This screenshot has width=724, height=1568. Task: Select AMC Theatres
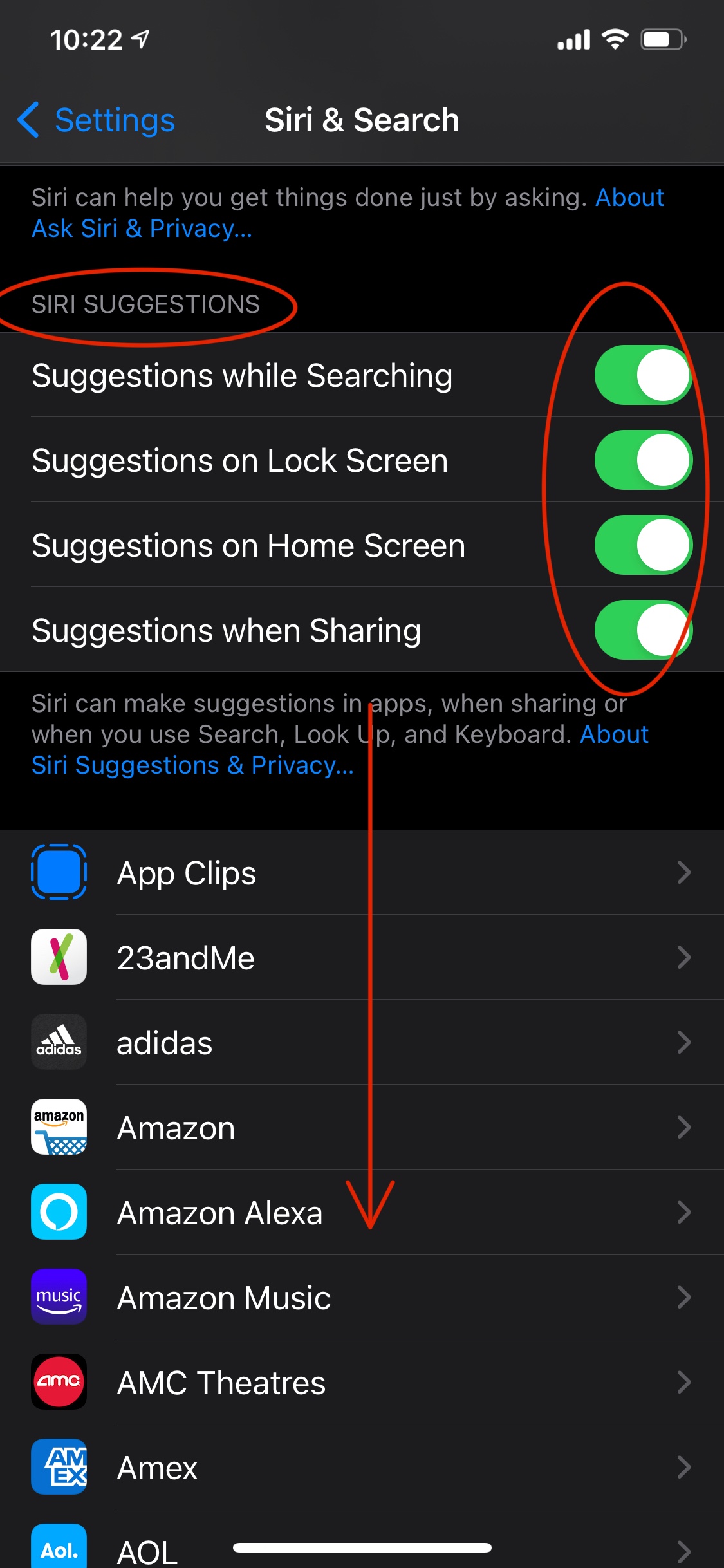point(362,1383)
